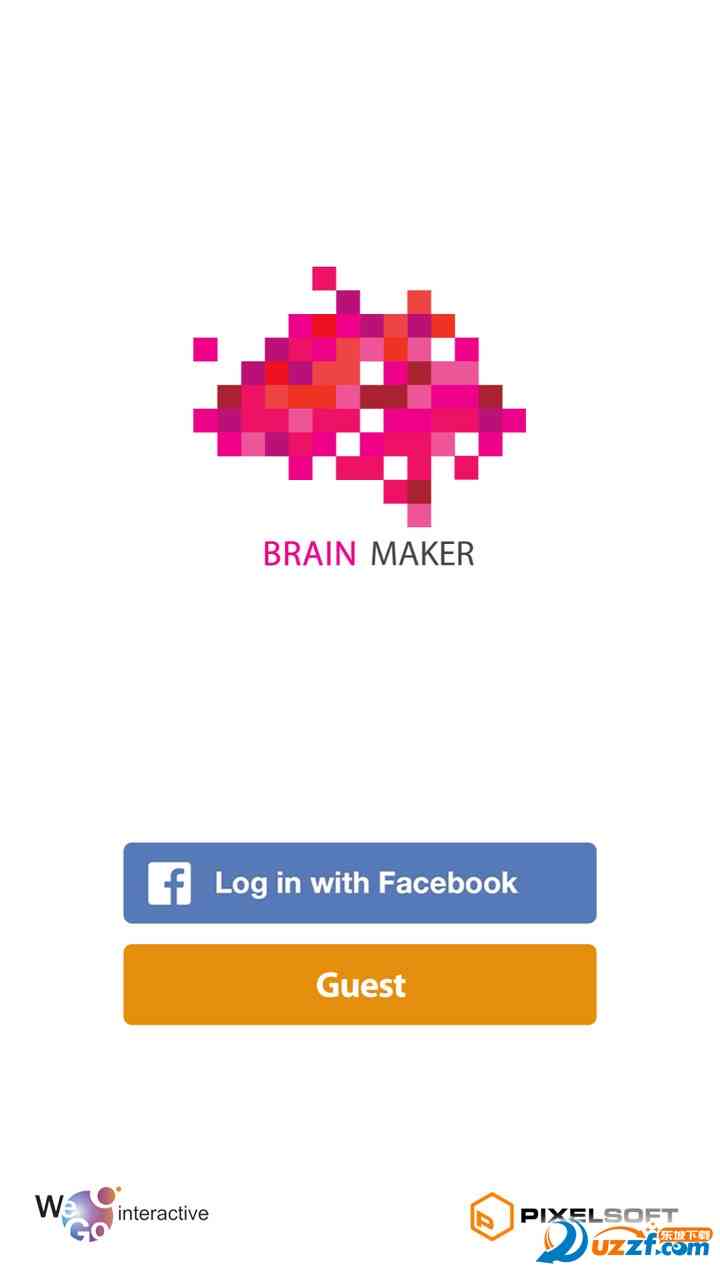720x1280 pixels.
Task: Continue as Guest
Action: coord(360,985)
